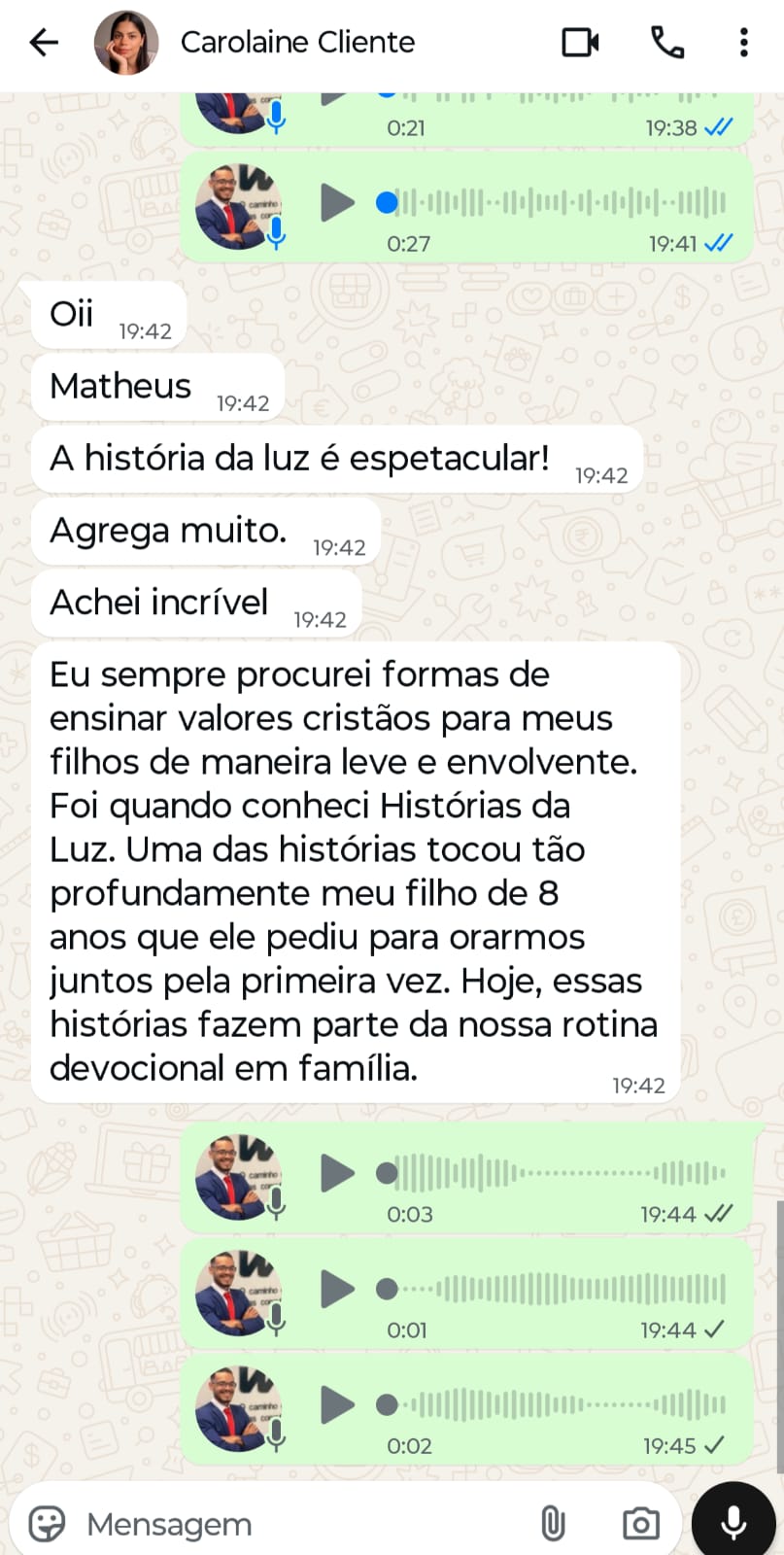Image resolution: width=784 pixels, height=1555 pixels.
Task: Open the emoji and sticker picker
Action: tap(47, 1523)
